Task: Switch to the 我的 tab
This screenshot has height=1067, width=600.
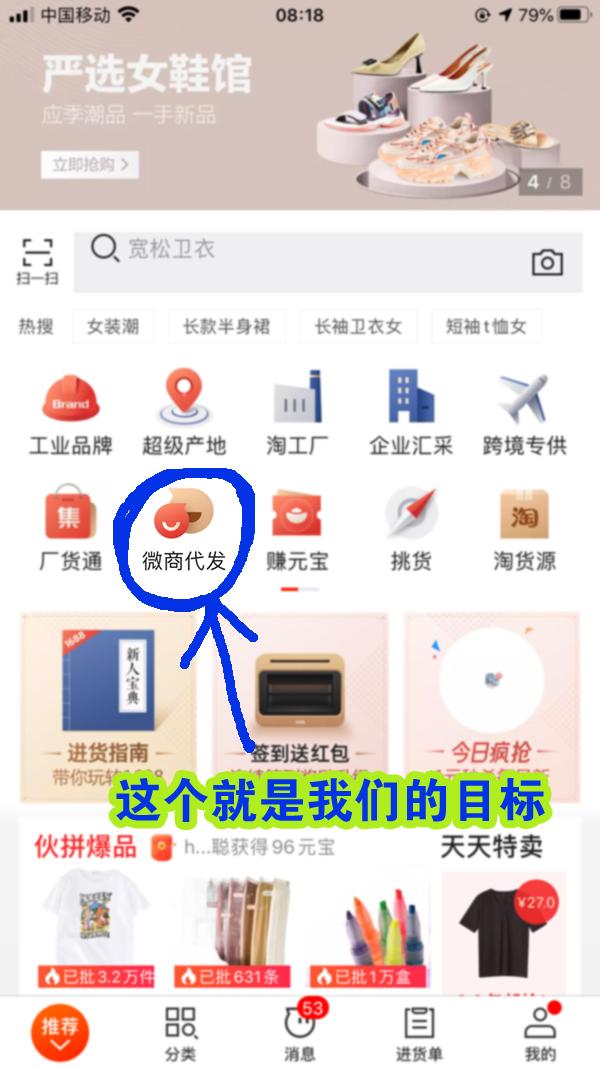Action: pos(540,1034)
